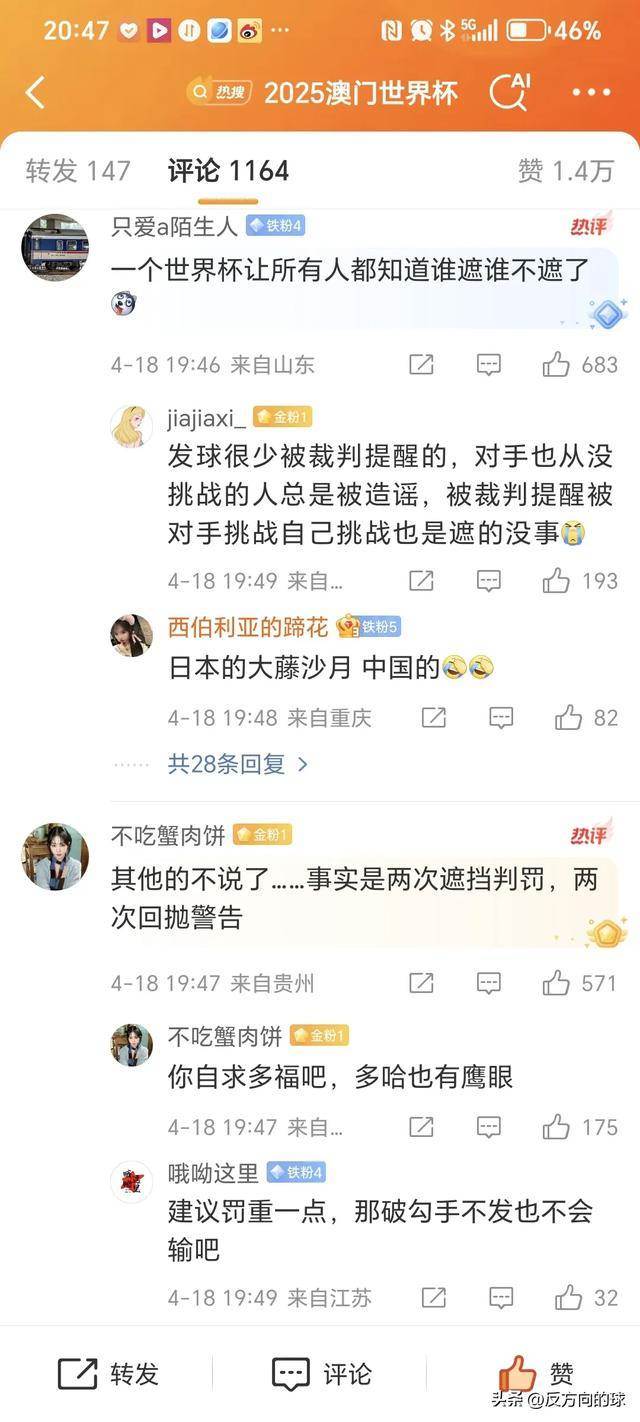The height and width of the screenshot is (1422, 640).
Task: Open the three-dot overflow menu
Action: click(590, 93)
